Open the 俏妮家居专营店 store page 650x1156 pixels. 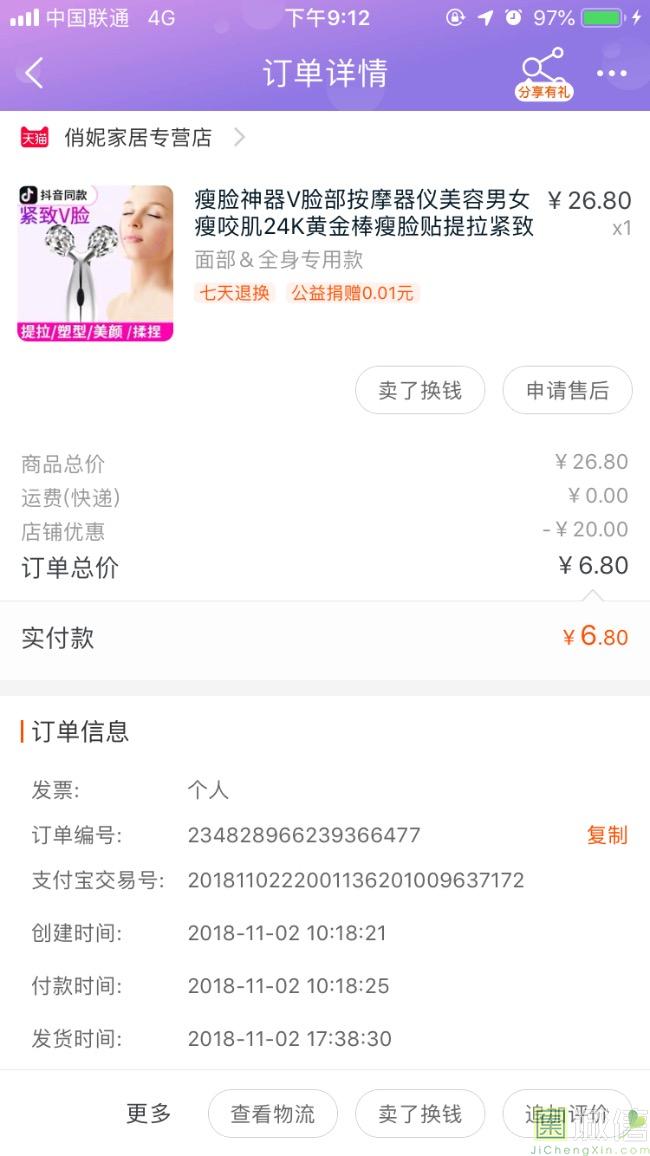pos(138,138)
